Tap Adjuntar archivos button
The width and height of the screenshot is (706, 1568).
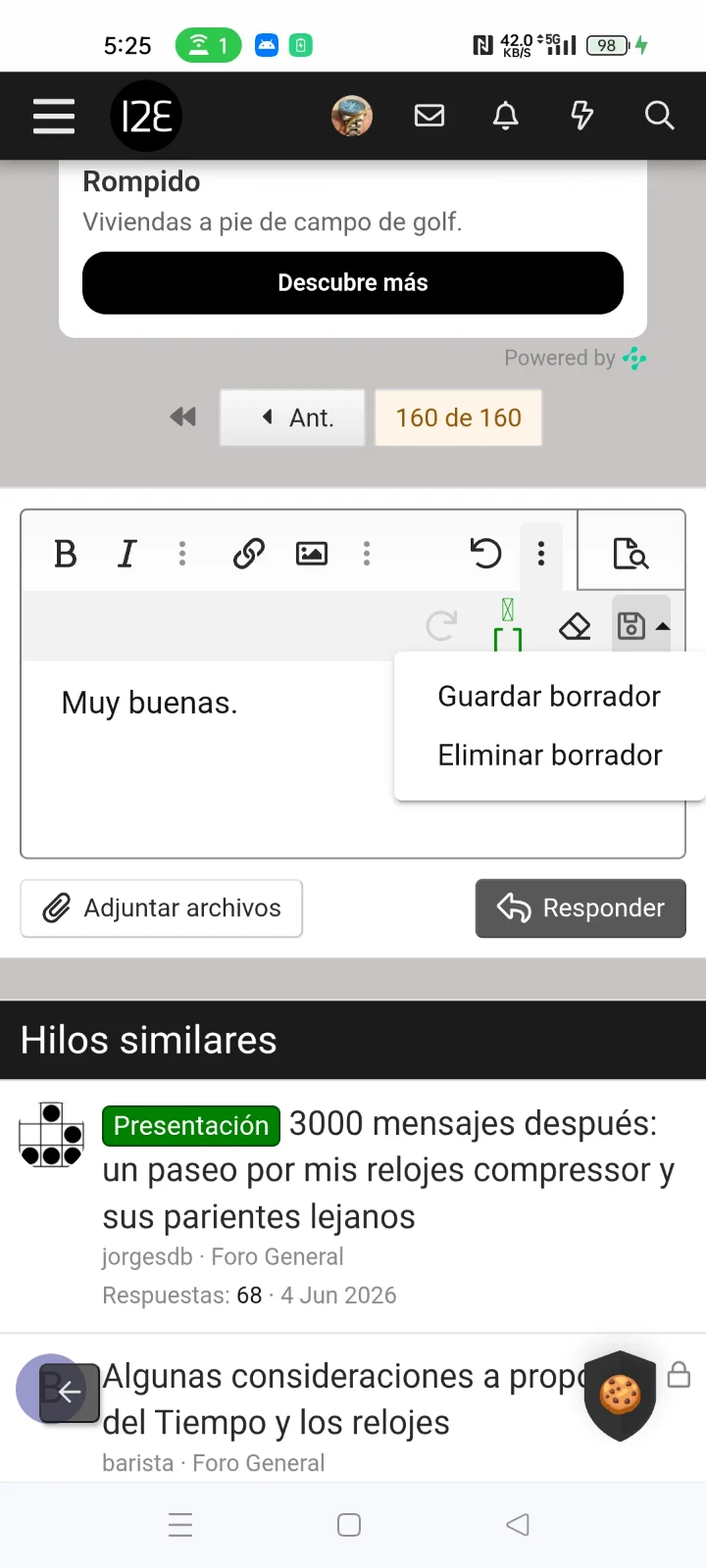162,908
